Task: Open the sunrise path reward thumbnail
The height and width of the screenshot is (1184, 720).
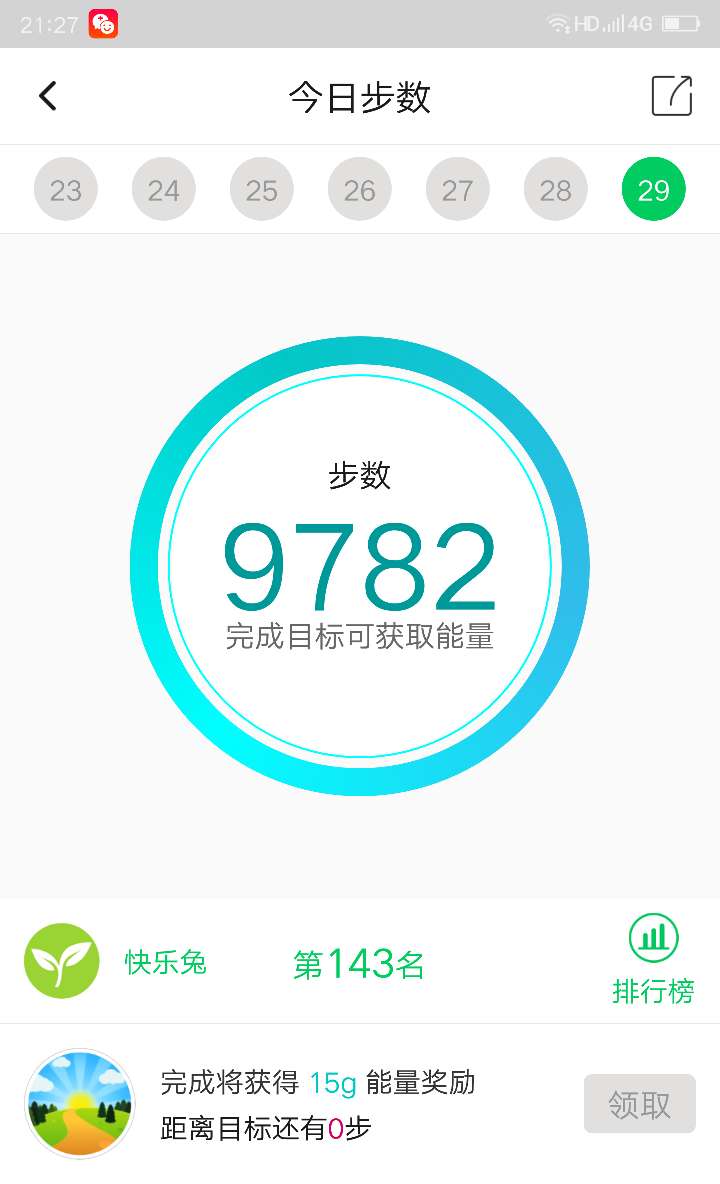Action: point(79,1103)
